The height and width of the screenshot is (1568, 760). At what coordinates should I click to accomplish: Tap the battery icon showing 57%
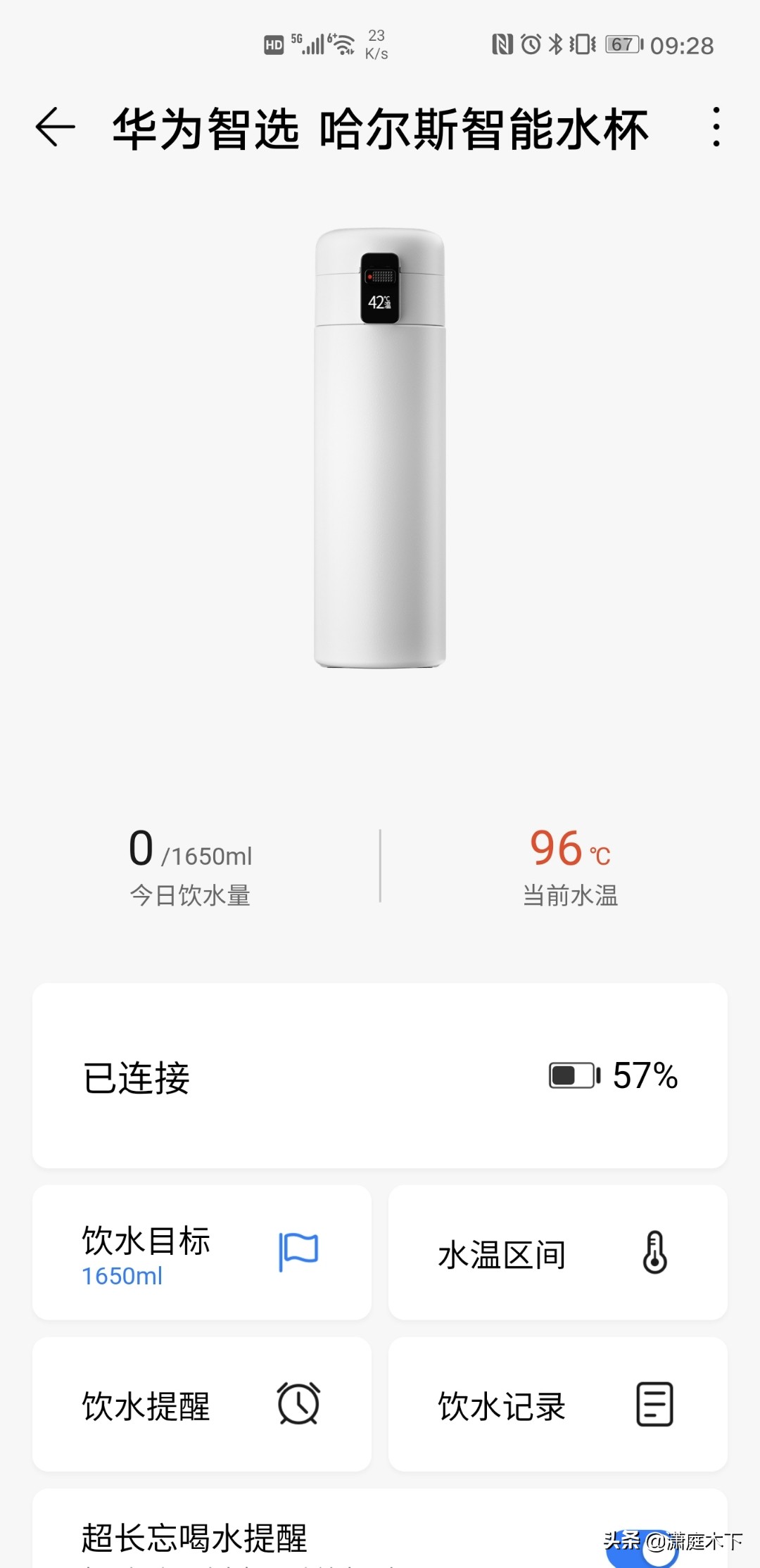click(x=571, y=1075)
